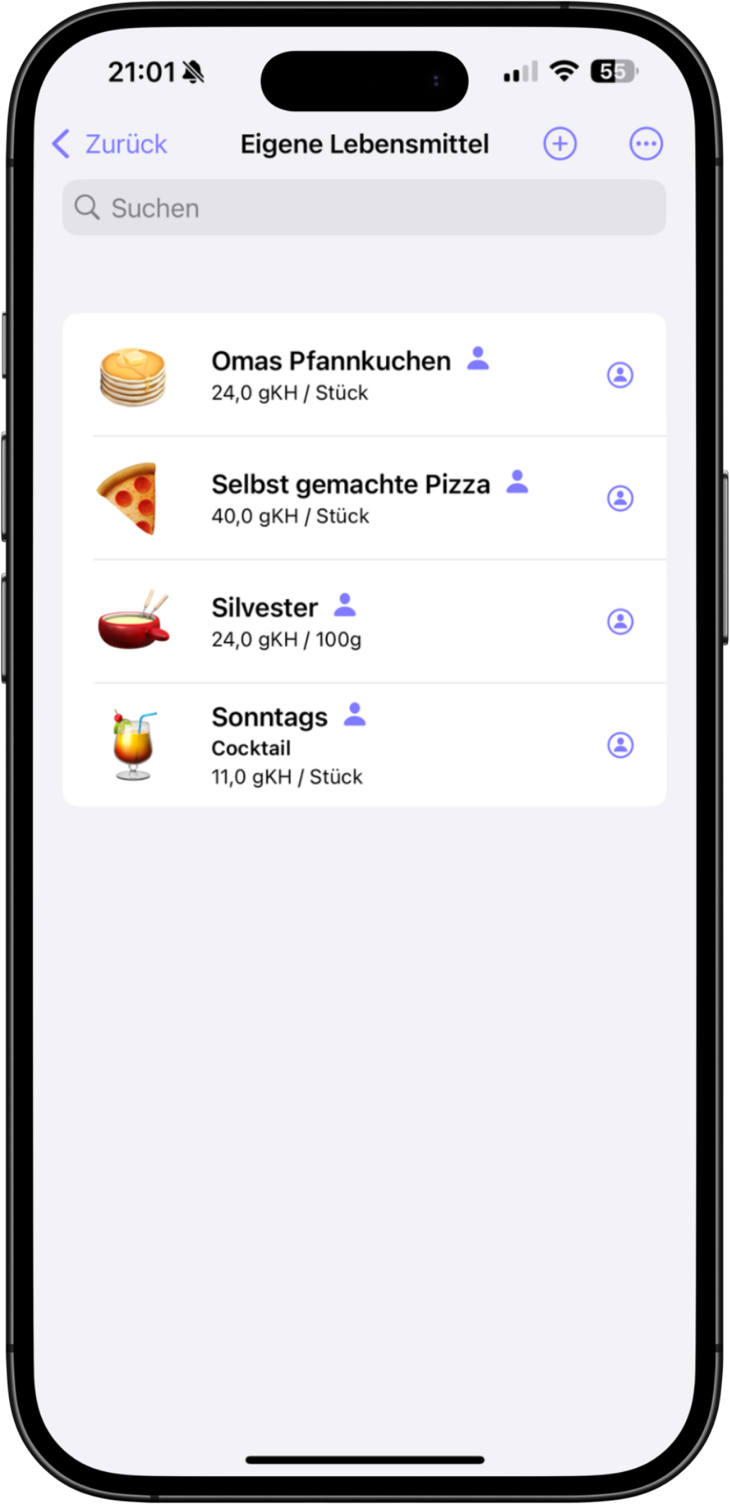Tap the profile icon beside Silvester
The width and height of the screenshot is (730, 1504).
click(x=620, y=621)
